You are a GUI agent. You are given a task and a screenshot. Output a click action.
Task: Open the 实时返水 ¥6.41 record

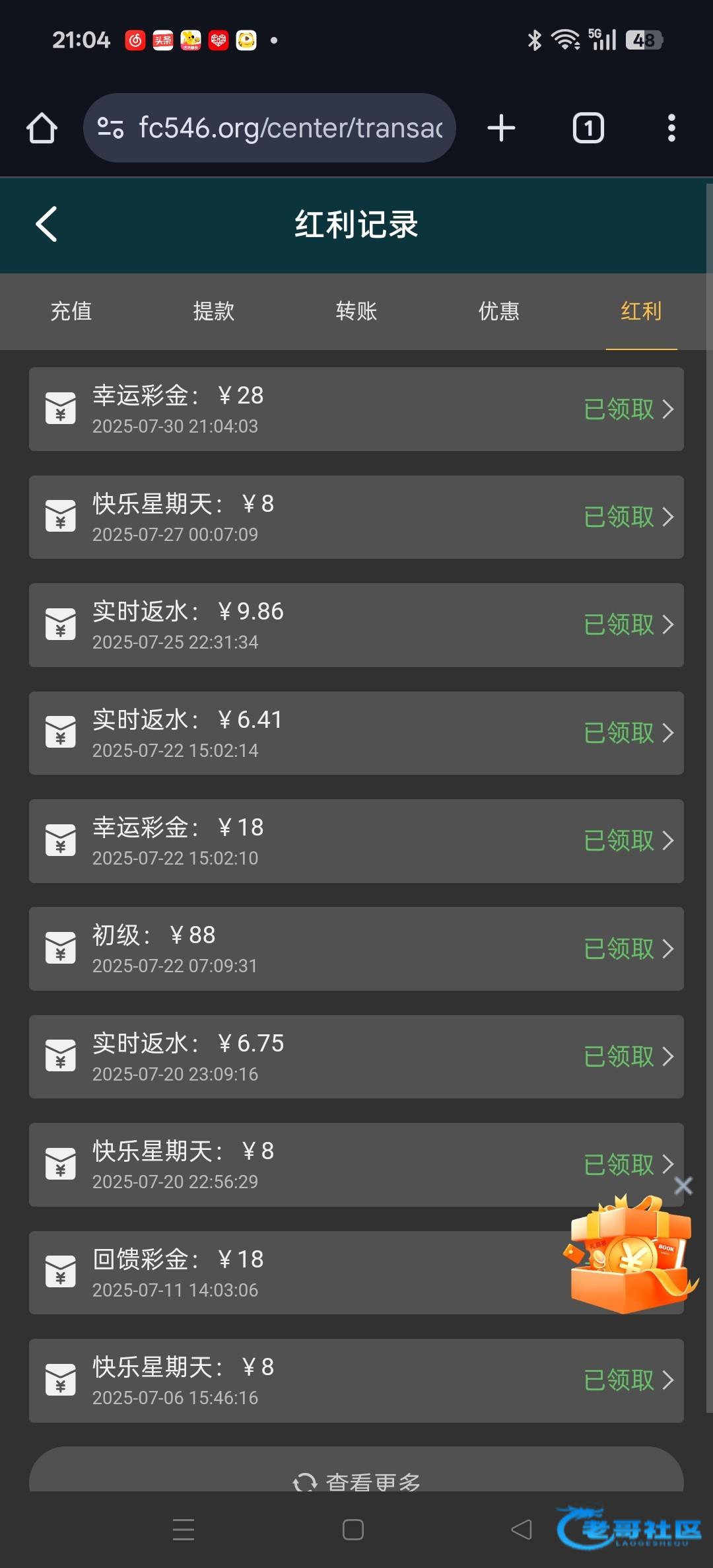click(x=356, y=733)
